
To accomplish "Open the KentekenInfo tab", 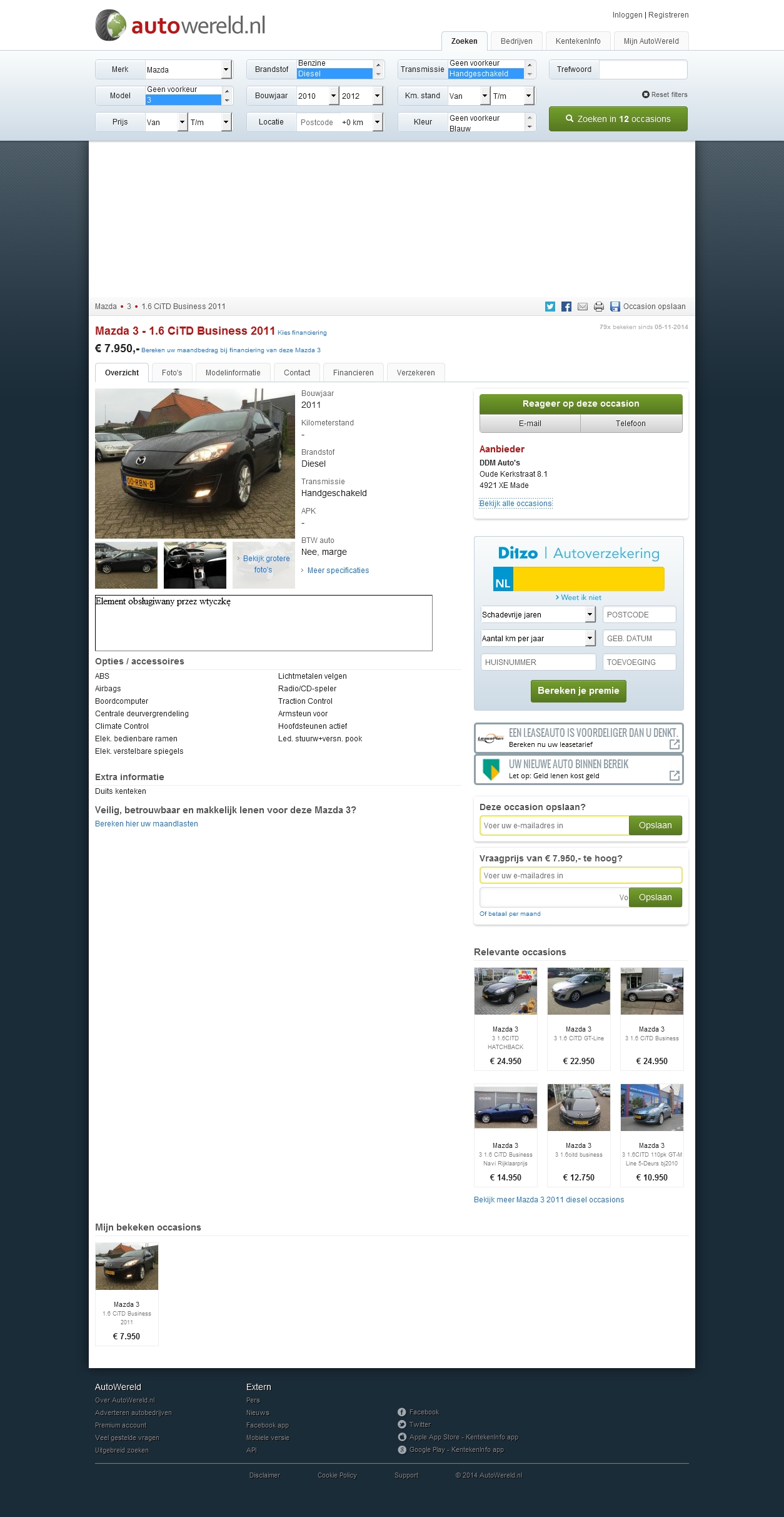I will coord(578,41).
